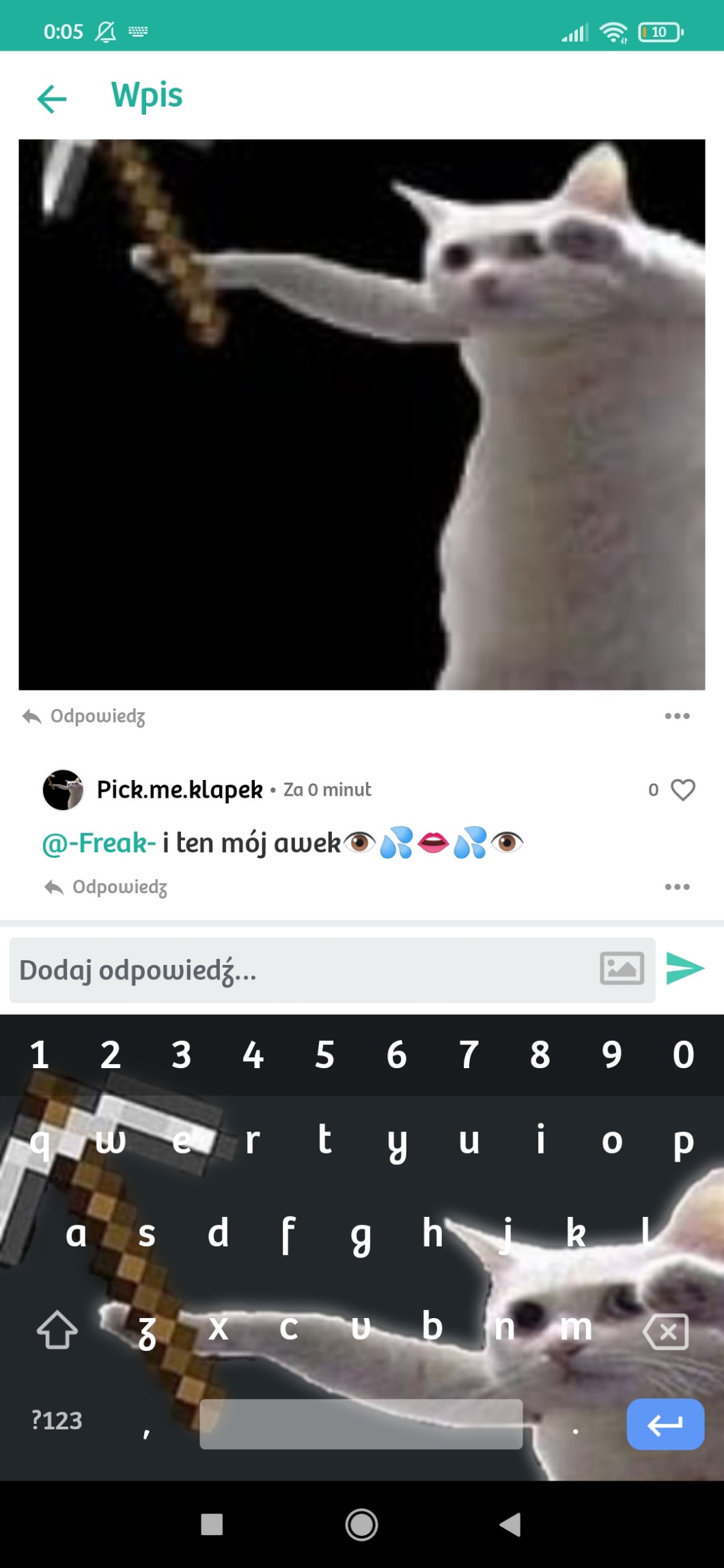Screen dimensions: 724x1568
Task: Tap the keyboard backspace key
Action: 666,1331
